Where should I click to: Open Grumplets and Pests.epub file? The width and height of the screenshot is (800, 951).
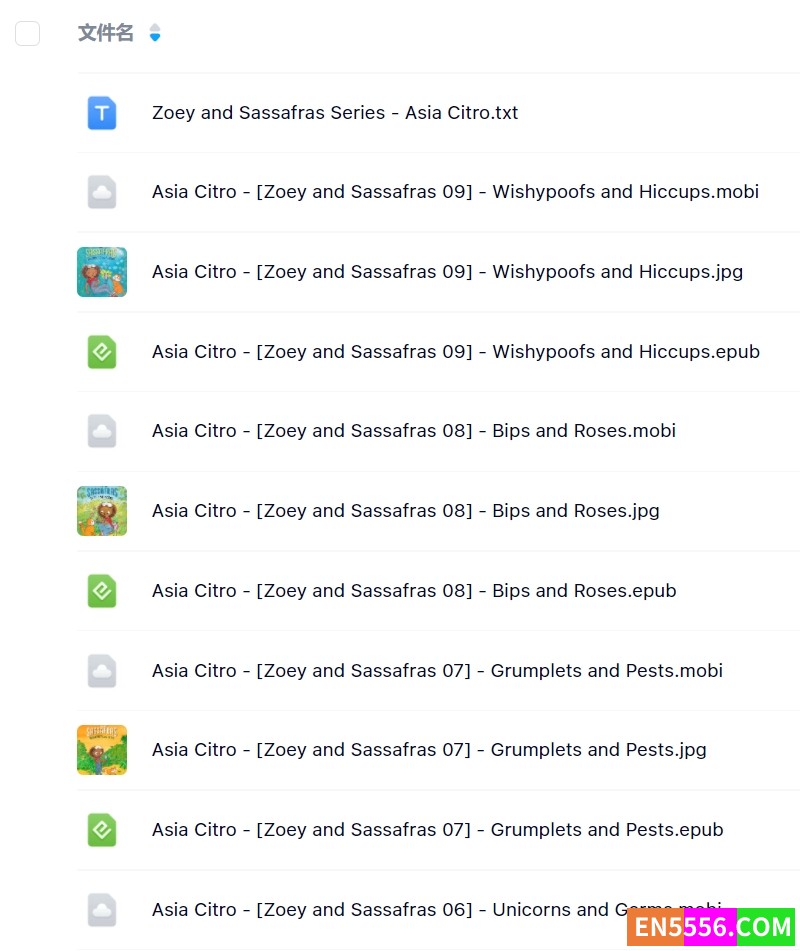[437, 830]
